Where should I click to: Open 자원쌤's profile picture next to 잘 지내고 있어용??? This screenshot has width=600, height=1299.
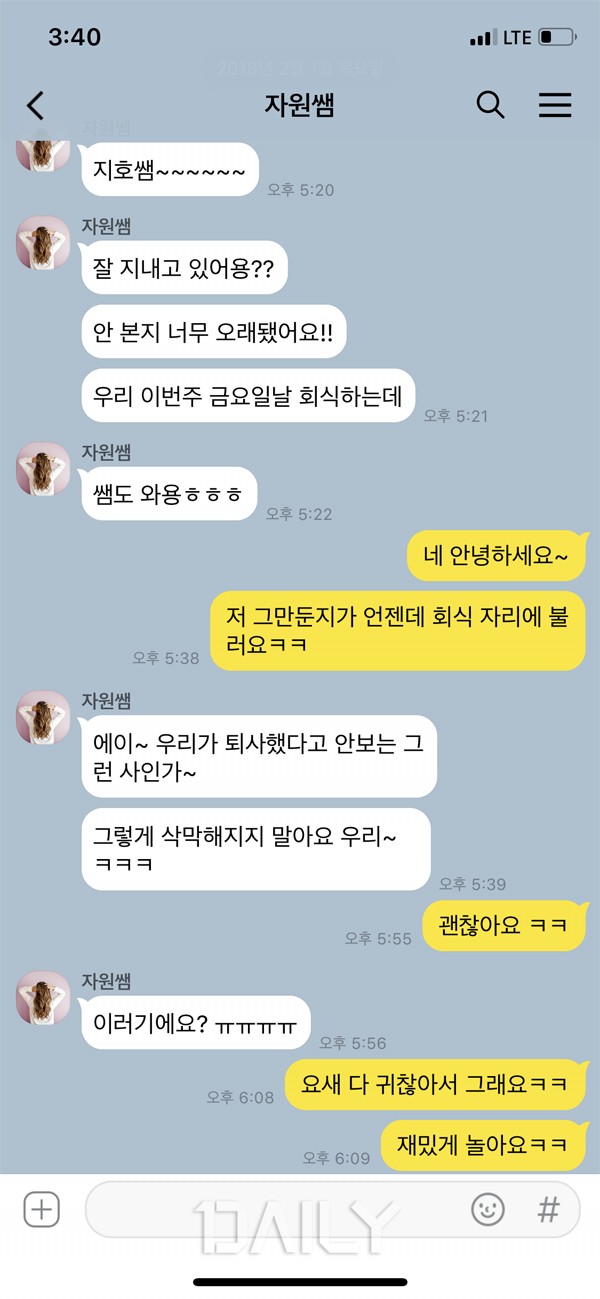43,241
